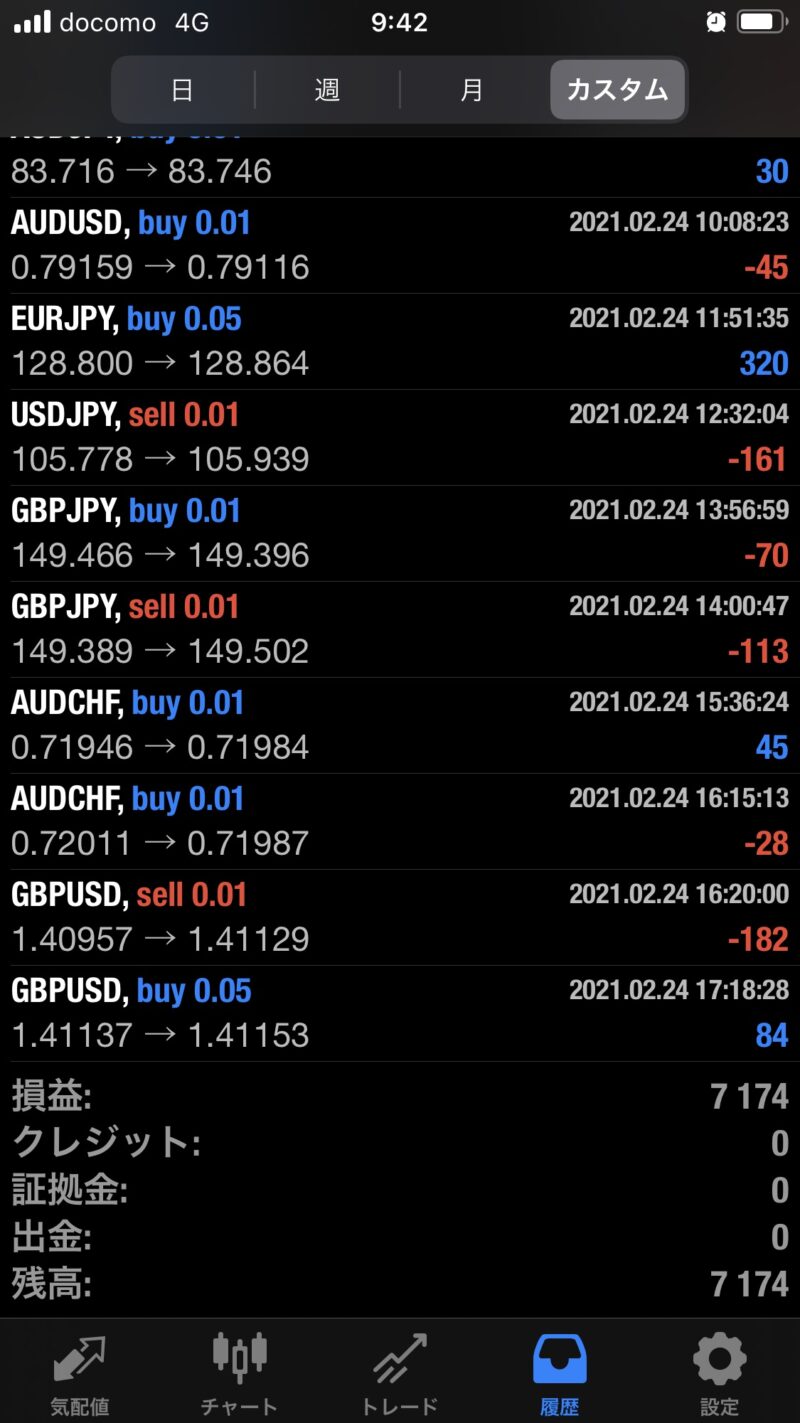This screenshot has width=800, height=1423.
Task: Open the AUDUSD buy 0.01 trade at 10:08:23
Action: pyautogui.click(x=400, y=246)
